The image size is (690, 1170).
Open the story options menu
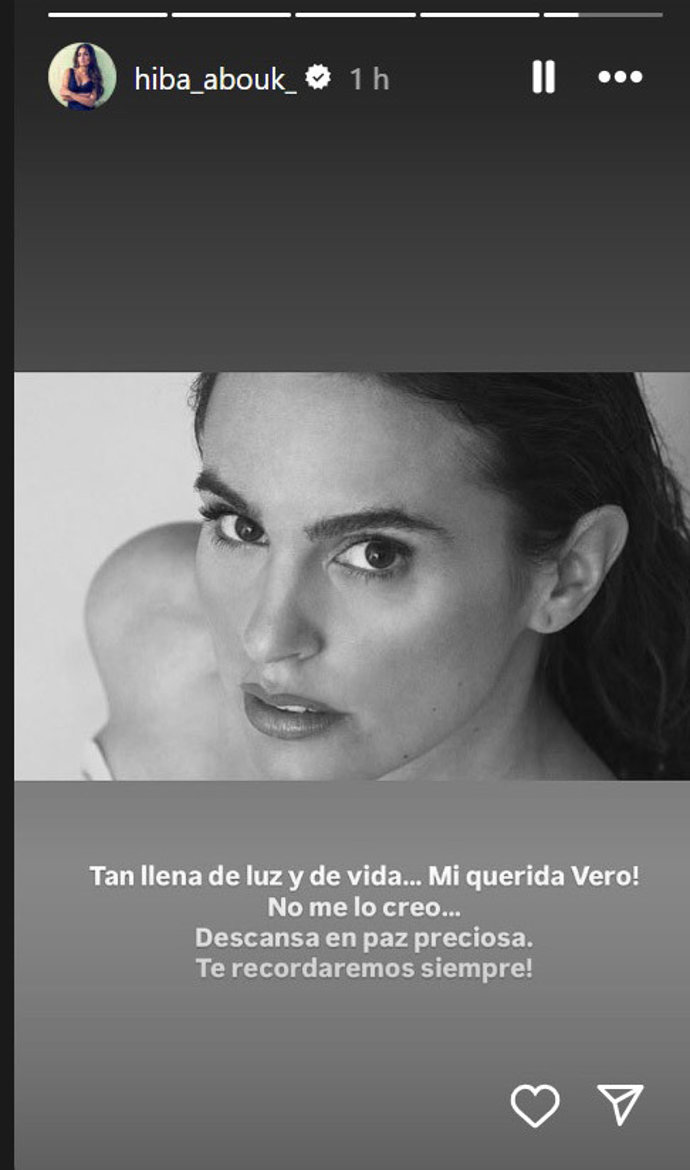pyautogui.click(x=620, y=77)
